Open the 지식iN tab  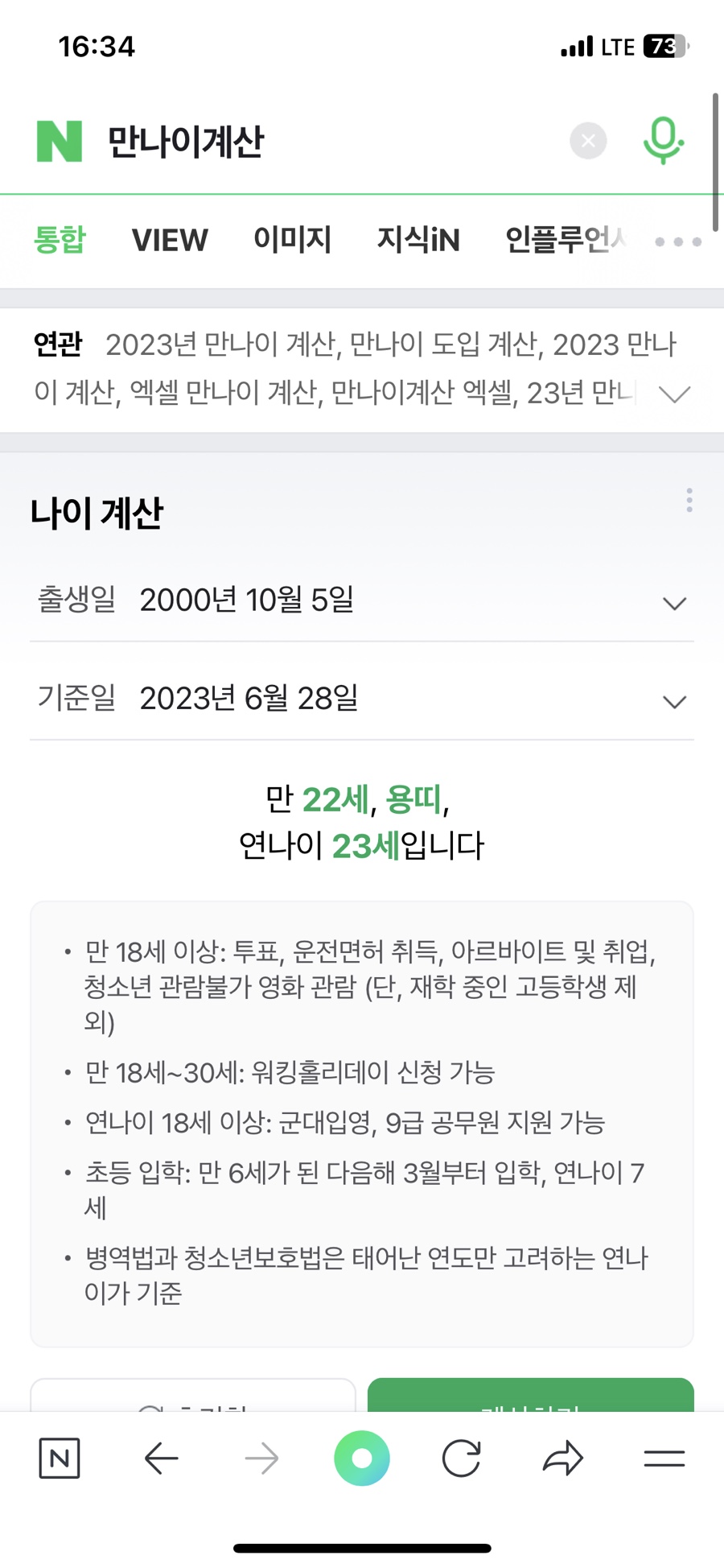[418, 240]
